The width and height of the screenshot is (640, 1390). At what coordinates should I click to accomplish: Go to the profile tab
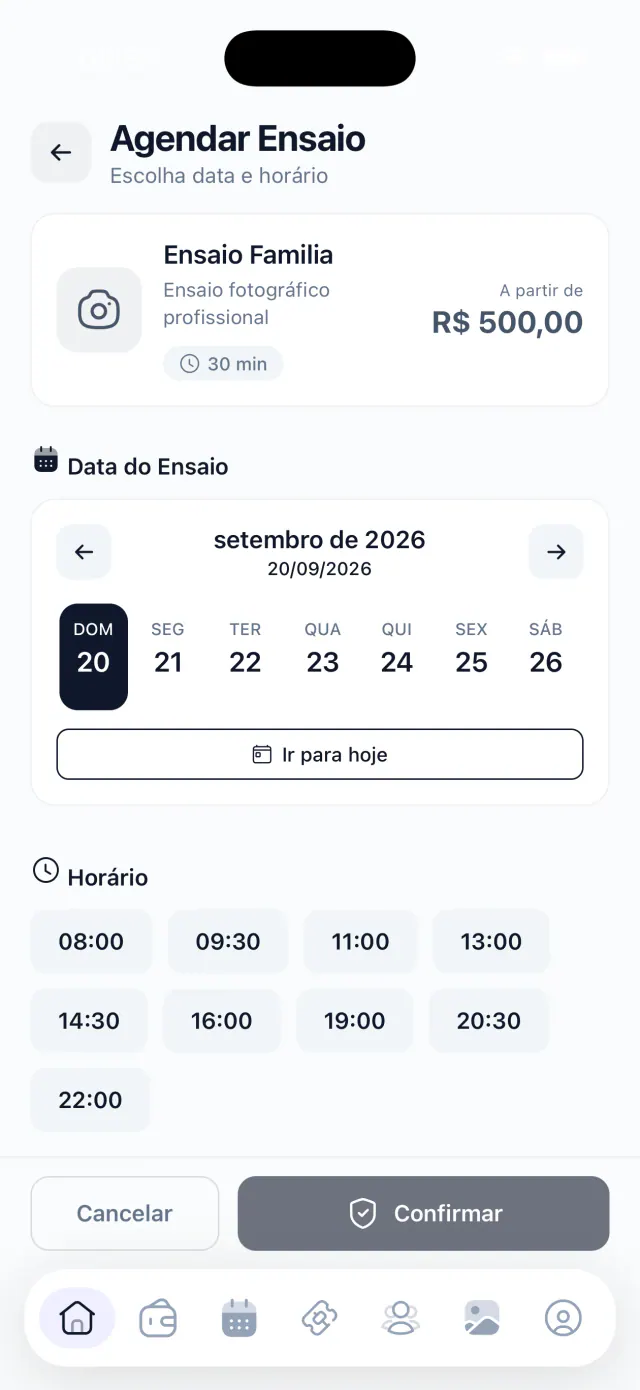pyautogui.click(x=563, y=1318)
